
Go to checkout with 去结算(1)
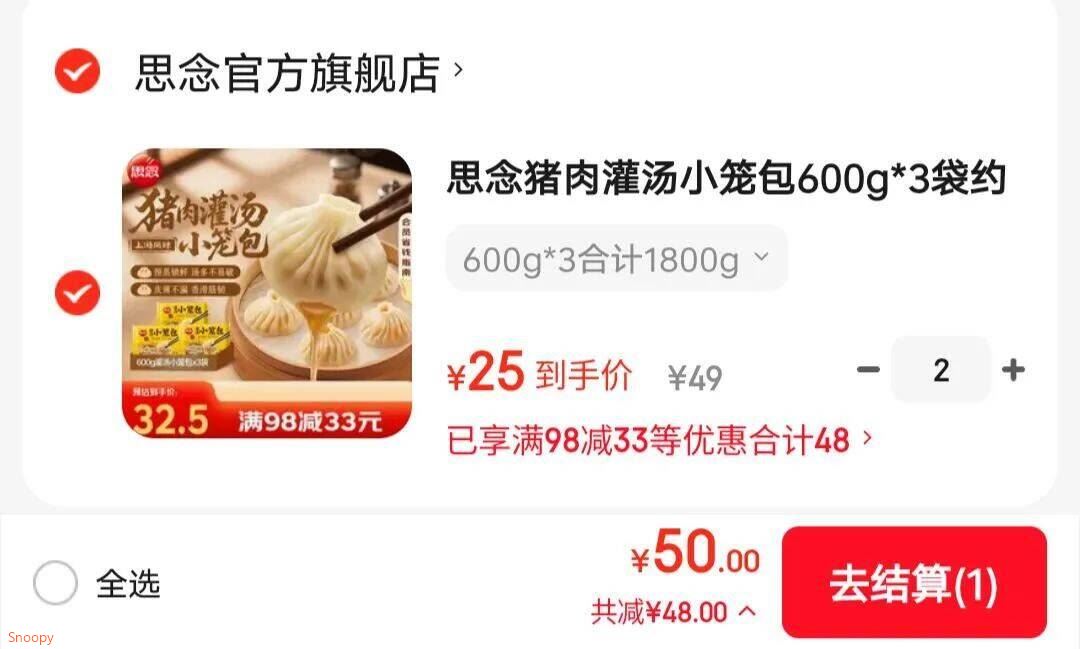click(914, 583)
